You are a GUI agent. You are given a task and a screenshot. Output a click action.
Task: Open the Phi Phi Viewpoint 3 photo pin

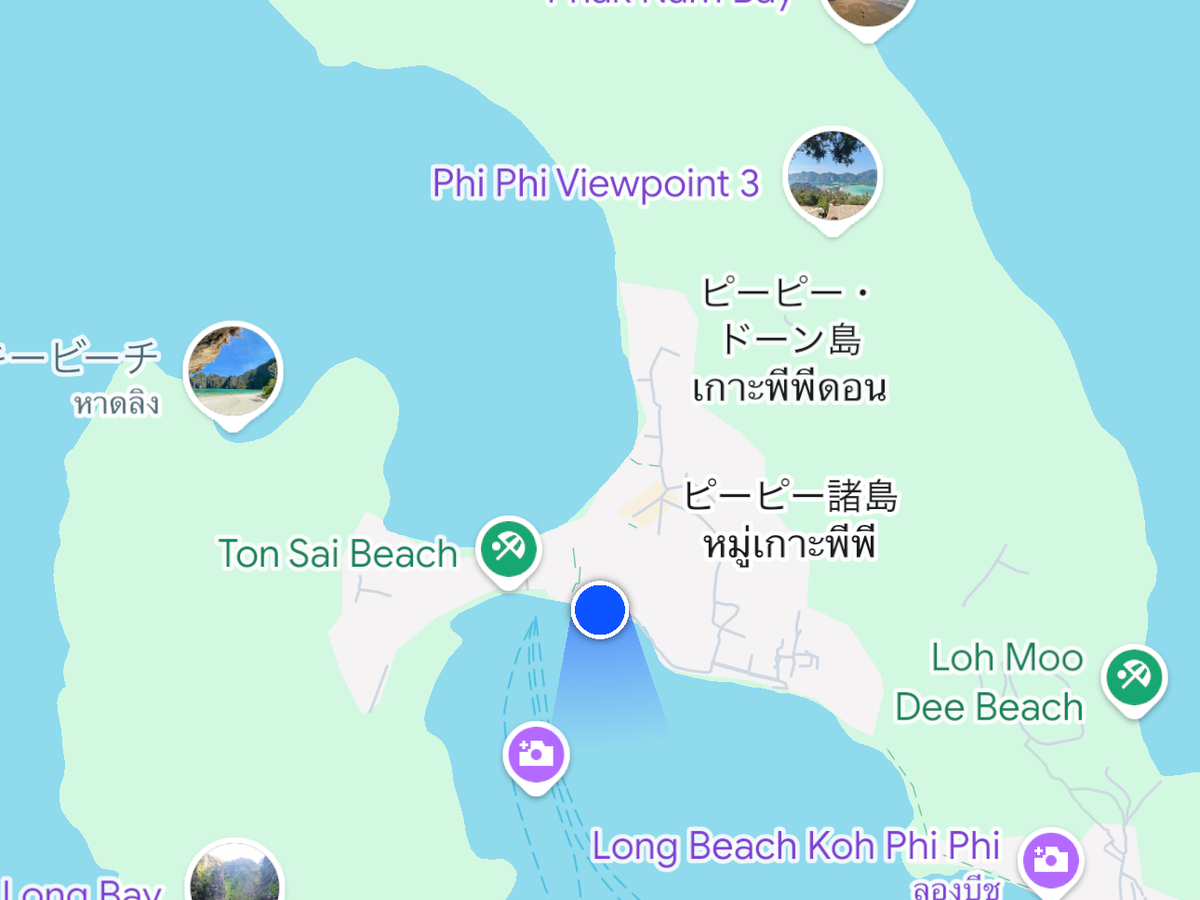pyautogui.click(x=832, y=176)
